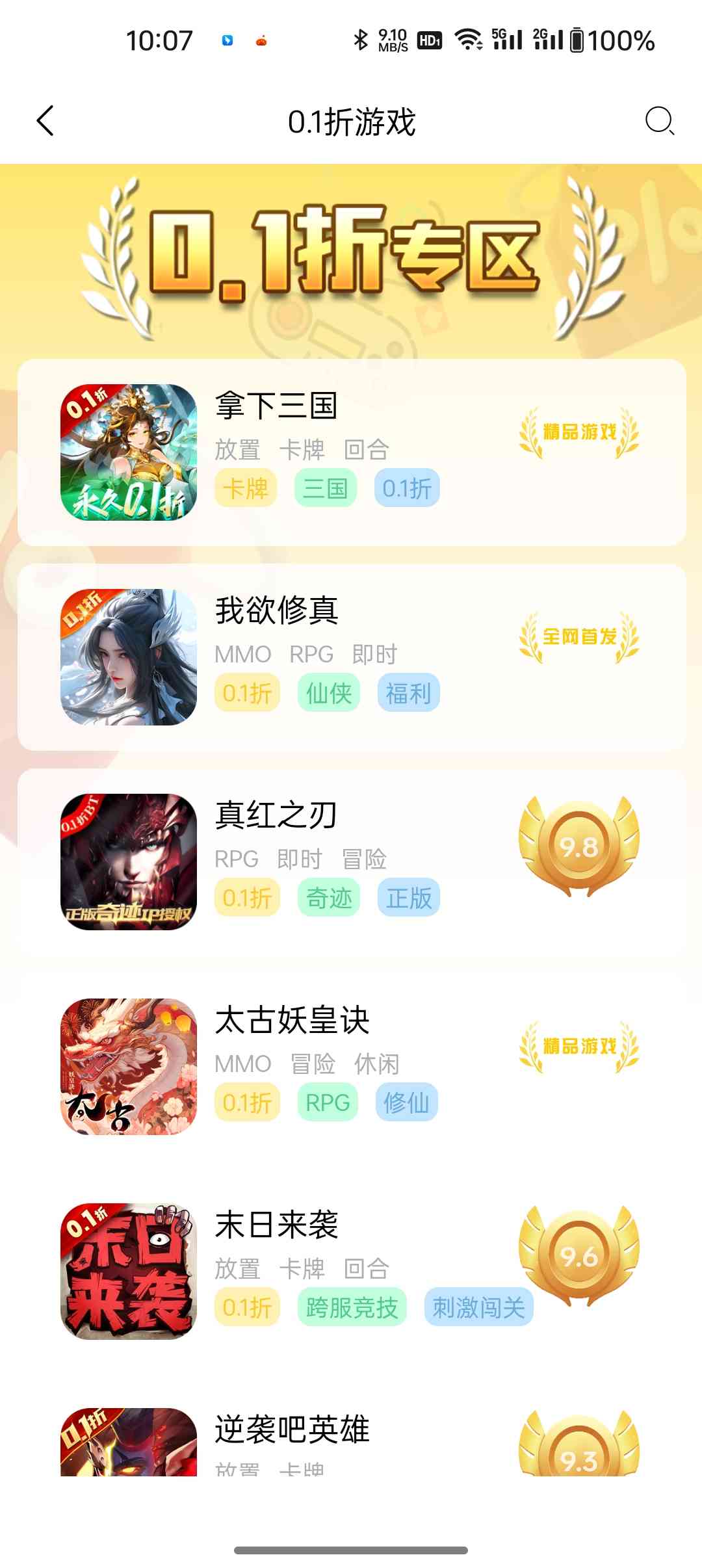
Task: Select the 末日来袭 game entry
Action: point(351,1272)
